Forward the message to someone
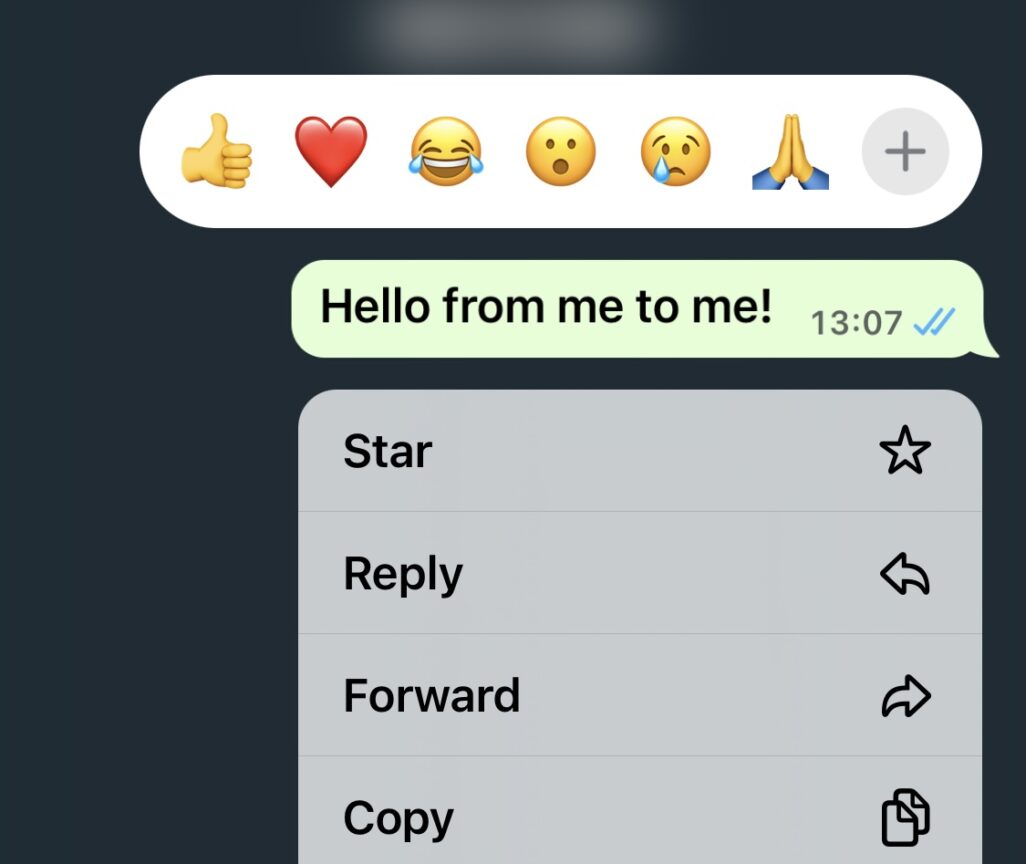Screen dimensions: 1026x864 pyautogui.click(x=640, y=696)
